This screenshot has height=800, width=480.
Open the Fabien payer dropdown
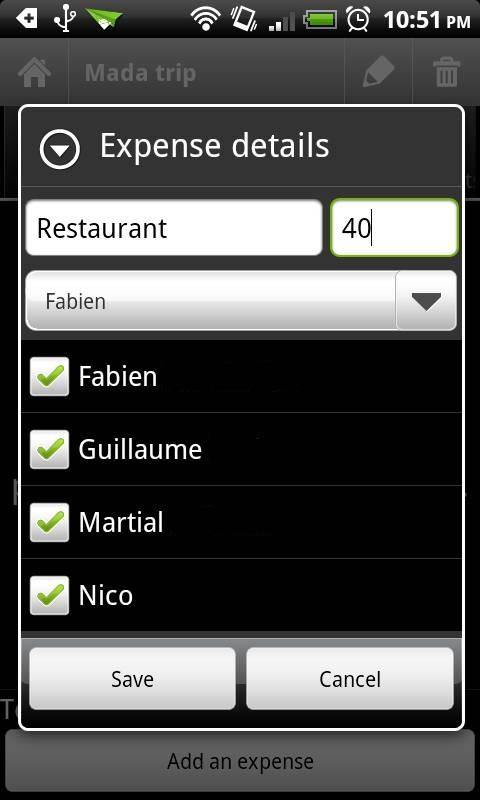[241, 301]
